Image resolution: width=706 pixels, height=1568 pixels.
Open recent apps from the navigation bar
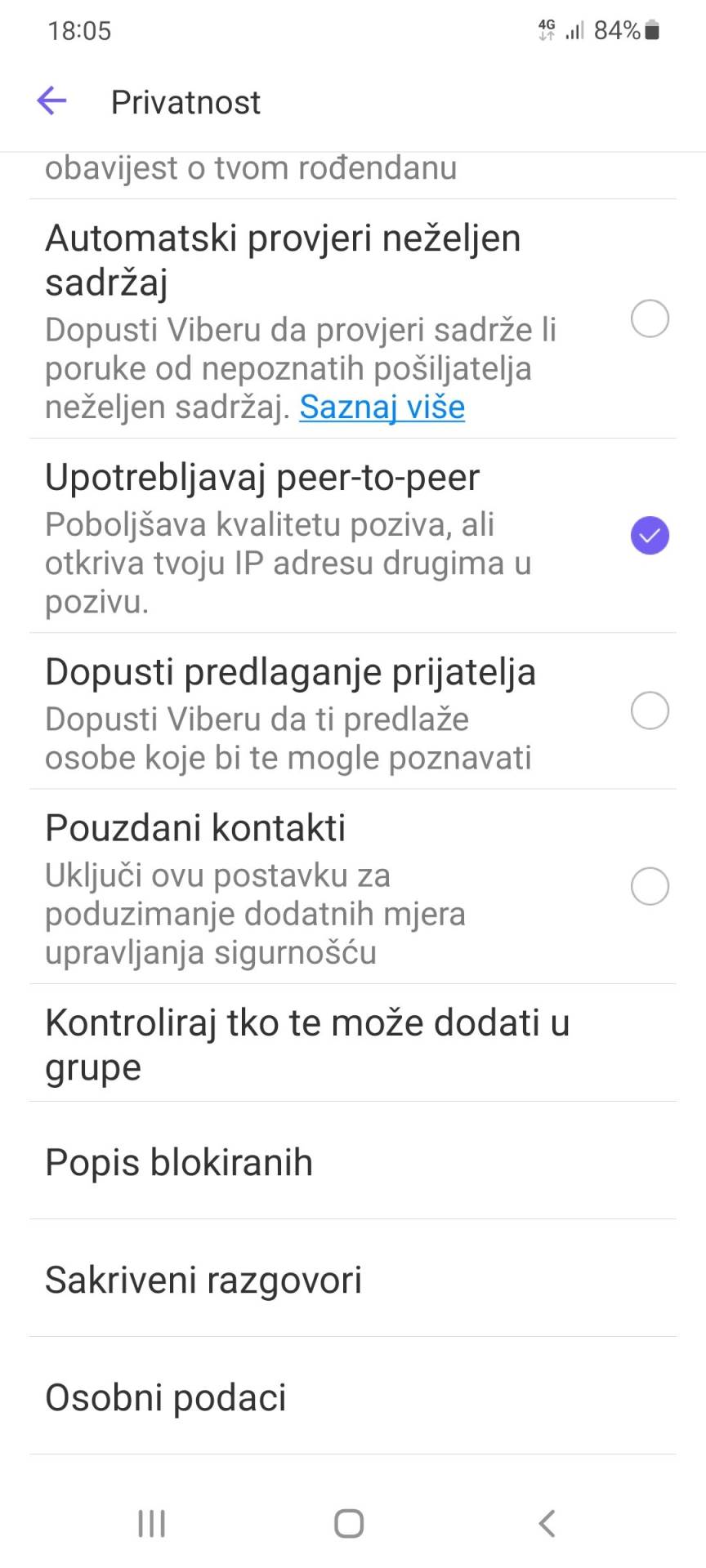click(x=151, y=1522)
